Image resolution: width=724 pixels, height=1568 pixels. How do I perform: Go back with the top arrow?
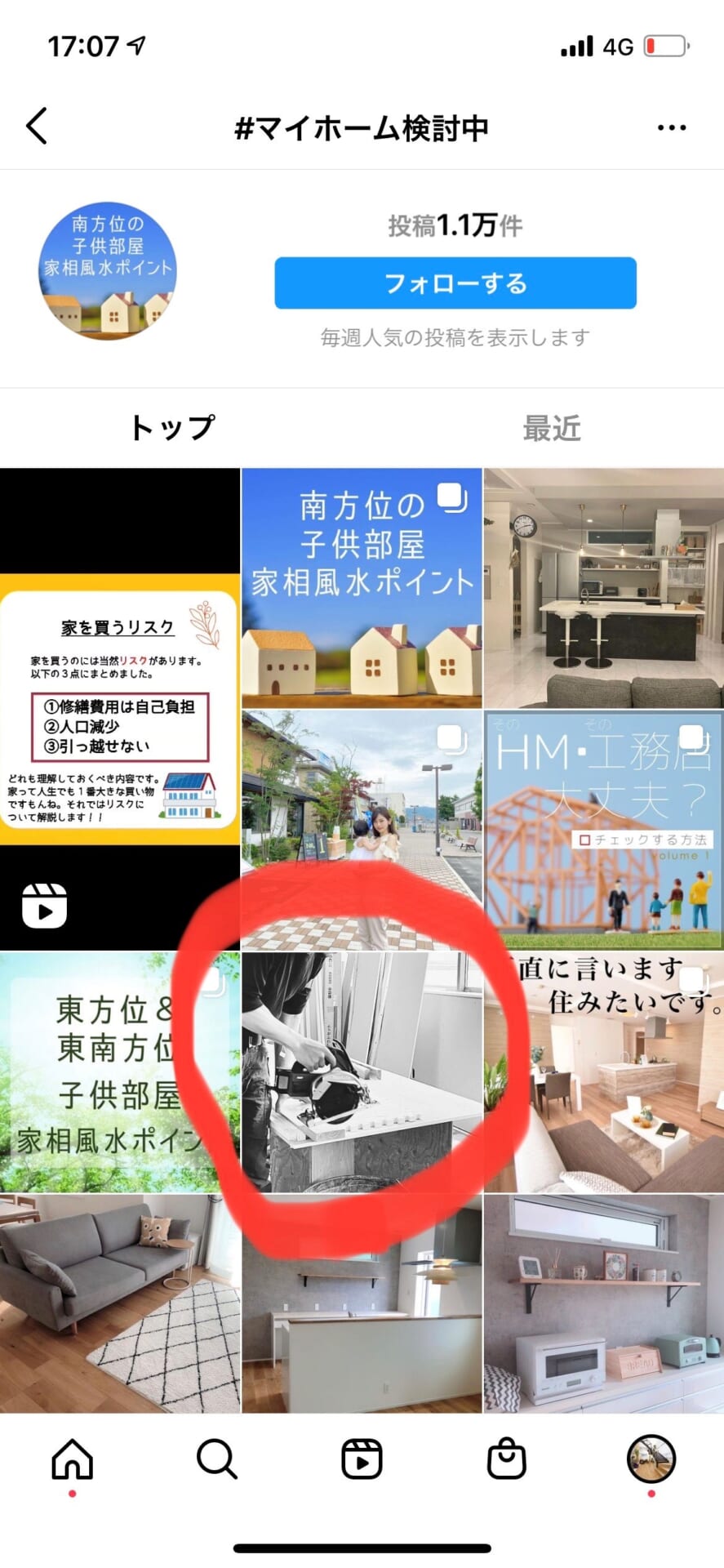(37, 127)
